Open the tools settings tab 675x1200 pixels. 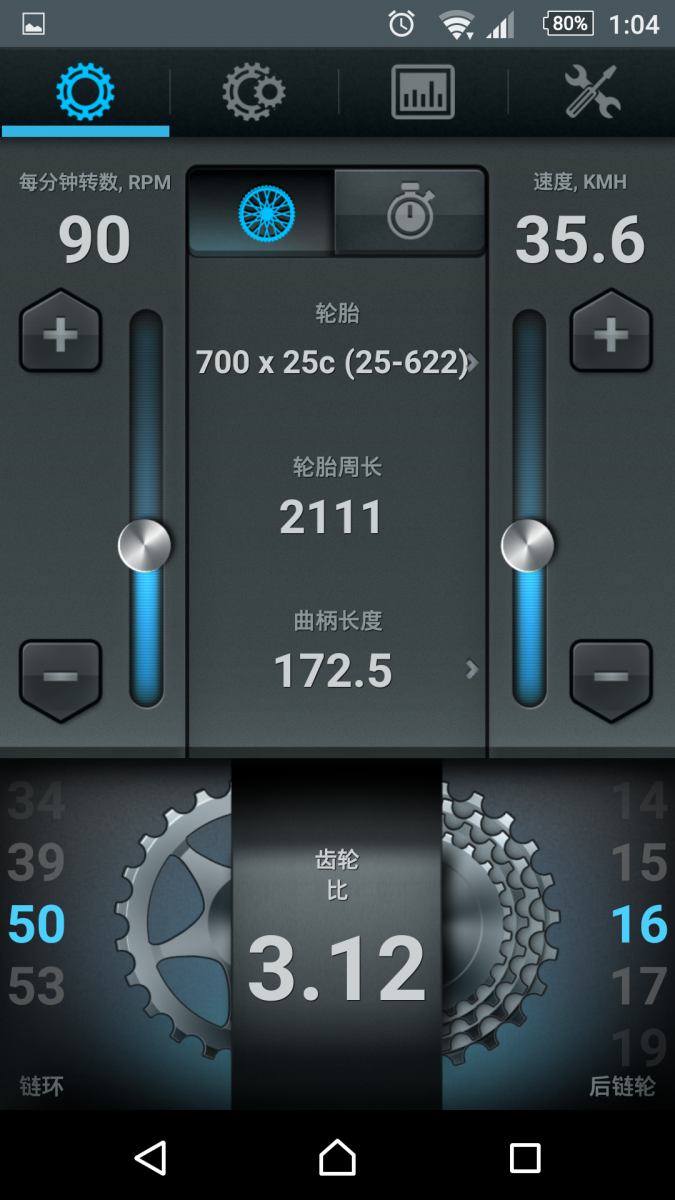pos(592,92)
